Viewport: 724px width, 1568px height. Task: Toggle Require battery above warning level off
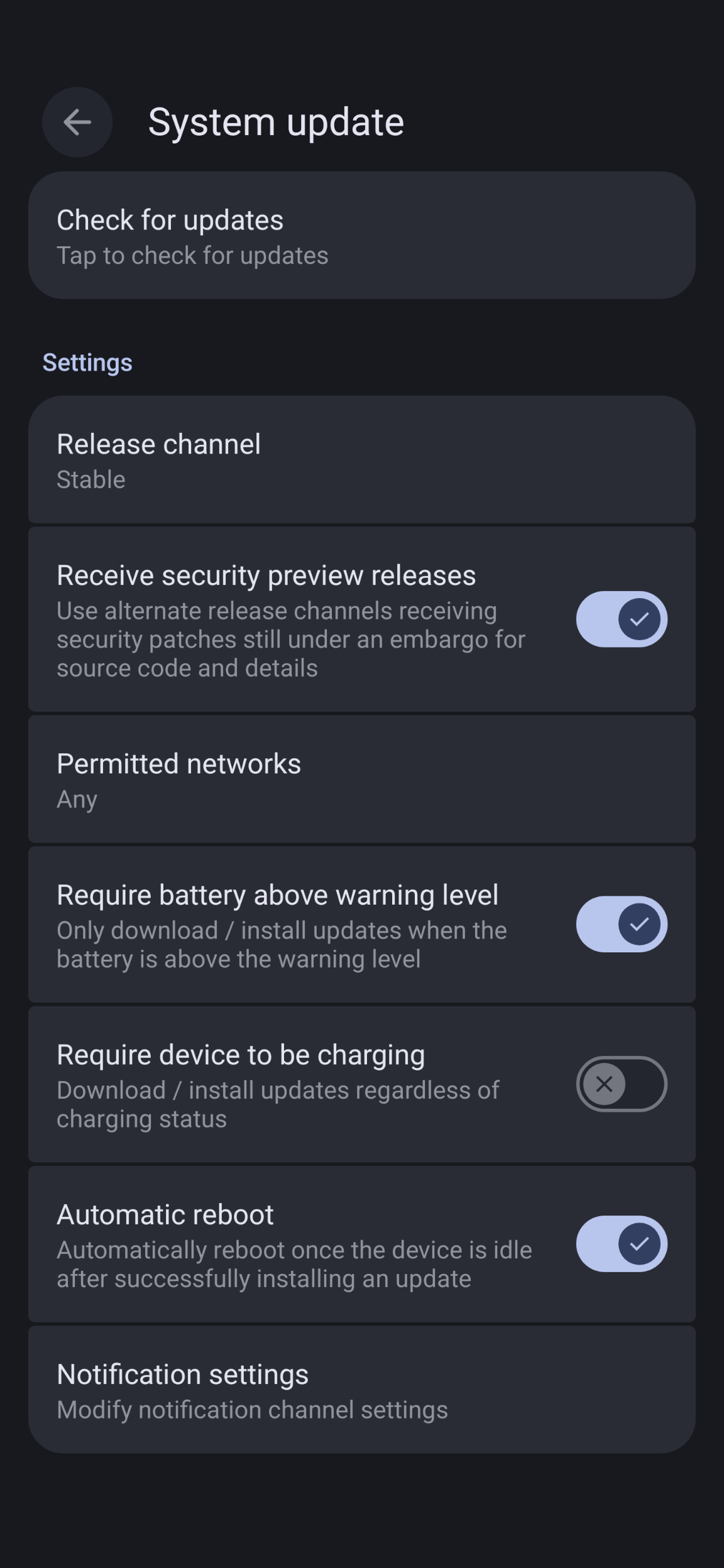pyautogui.click(x=621, y=924)
